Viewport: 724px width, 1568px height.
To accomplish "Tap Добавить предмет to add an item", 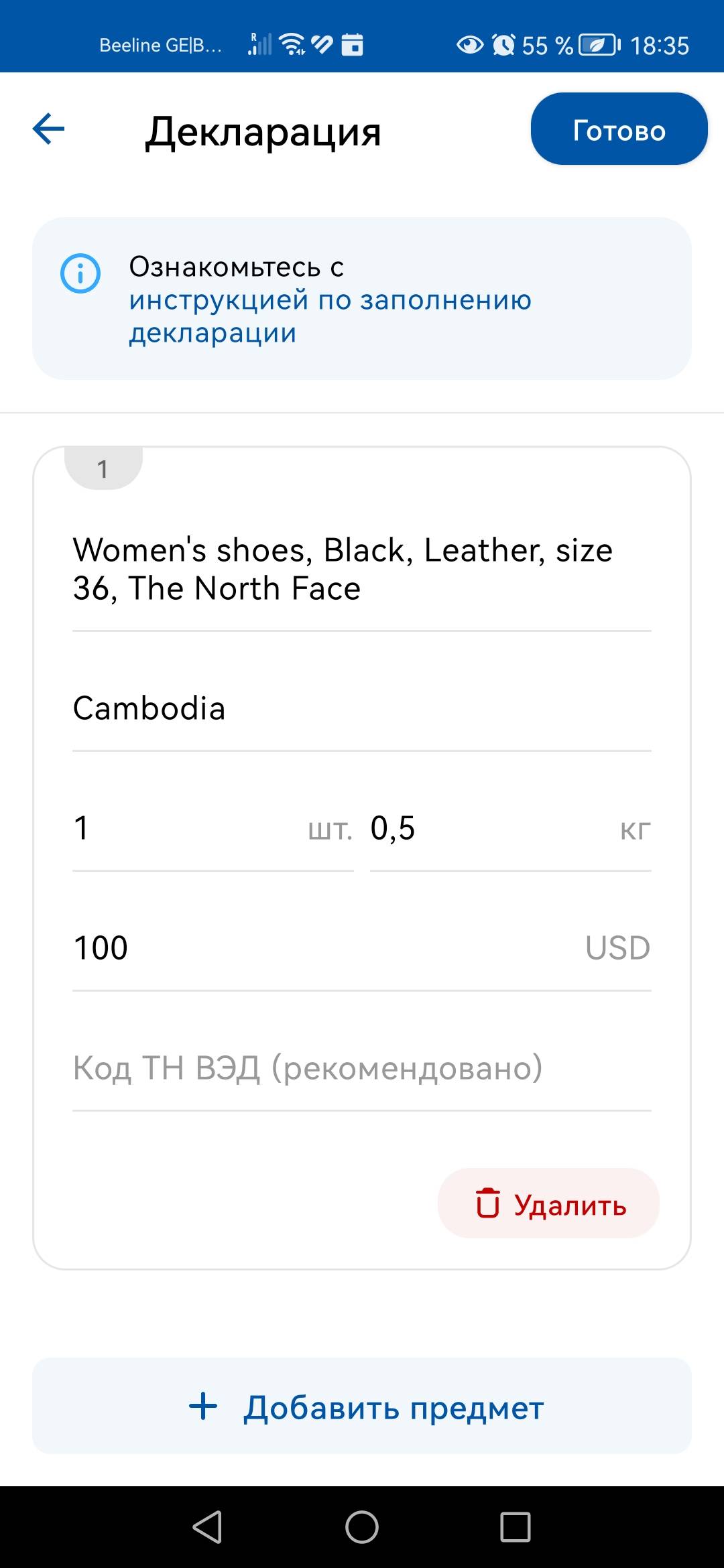I will click(x=362, y=1406).
